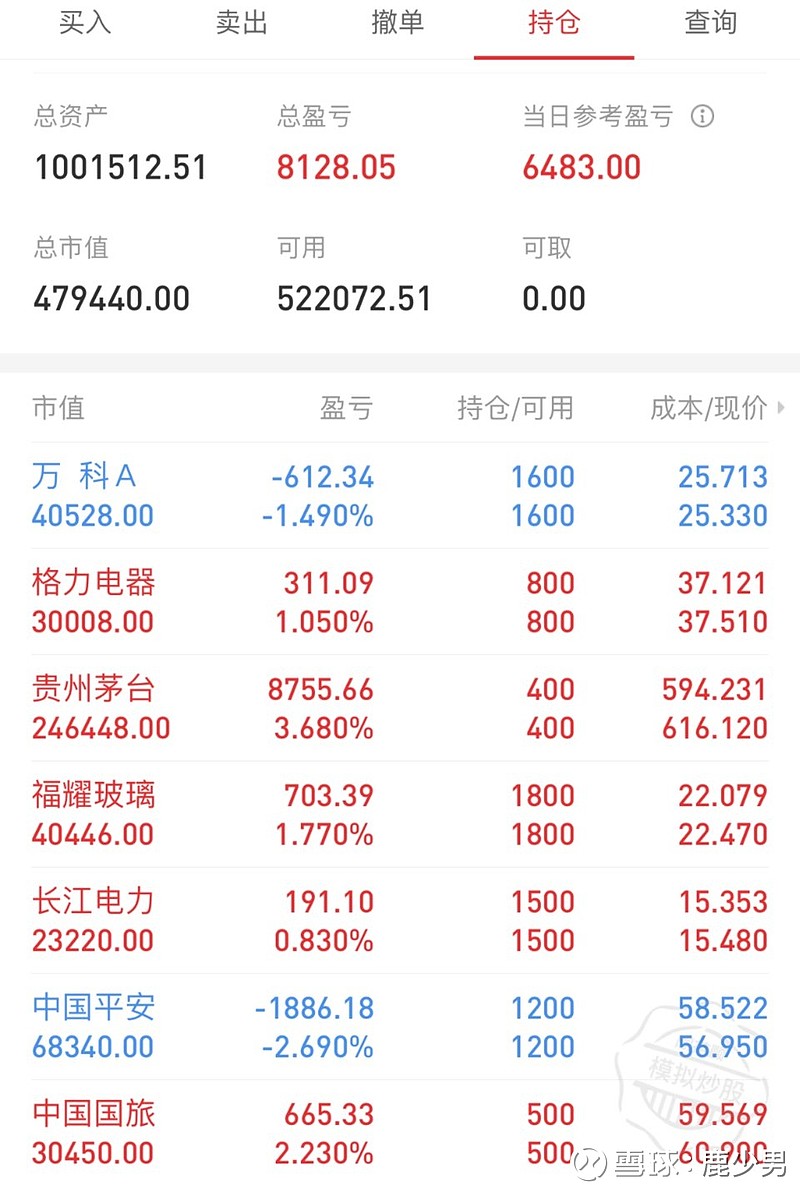Image resolution: width=800 pixels, height=1185 pixels.
Task: Select the active 持仓 tab
Action: [x=554, y=23]
